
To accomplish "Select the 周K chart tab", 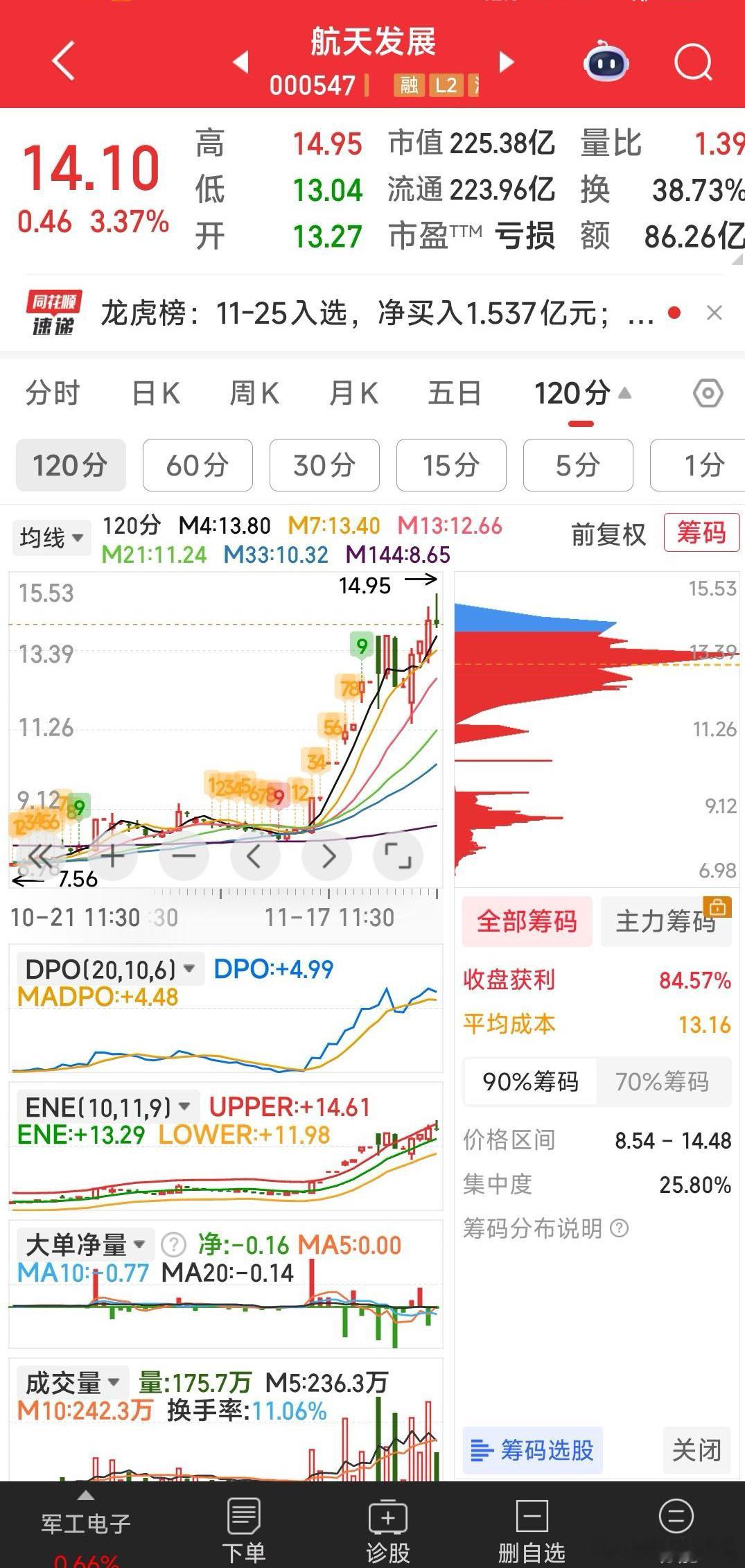I will [254, 394].
